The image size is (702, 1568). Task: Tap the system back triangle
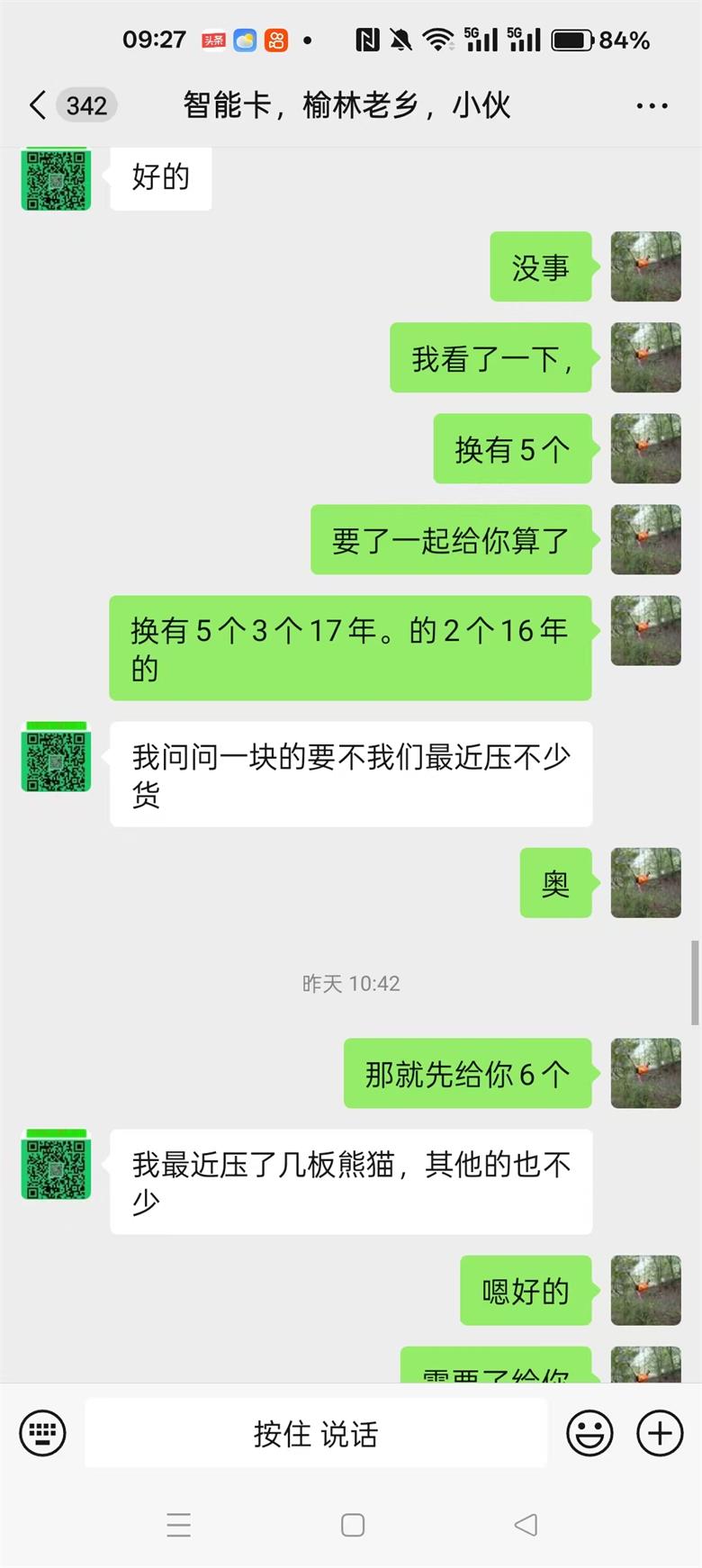coord(526,1525)
